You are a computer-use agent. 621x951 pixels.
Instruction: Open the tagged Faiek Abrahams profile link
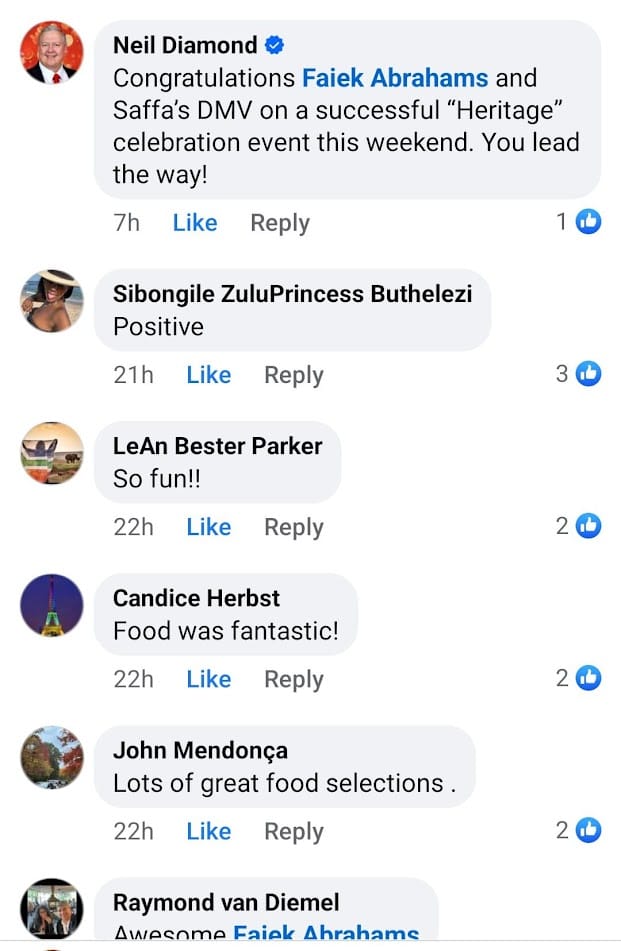[395, 78]
